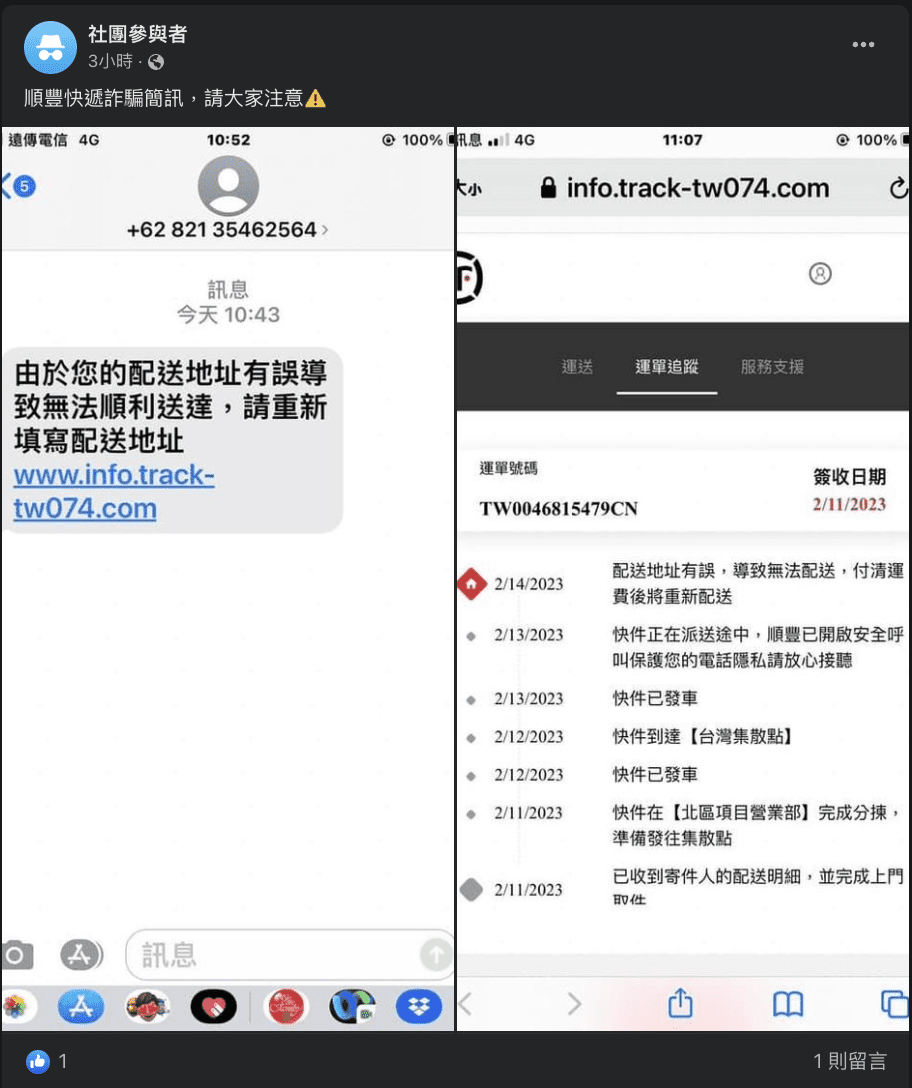Open the SMS scam screenshot image
Viewport: 912px width, 1088px height.
(x=228, y=580)
